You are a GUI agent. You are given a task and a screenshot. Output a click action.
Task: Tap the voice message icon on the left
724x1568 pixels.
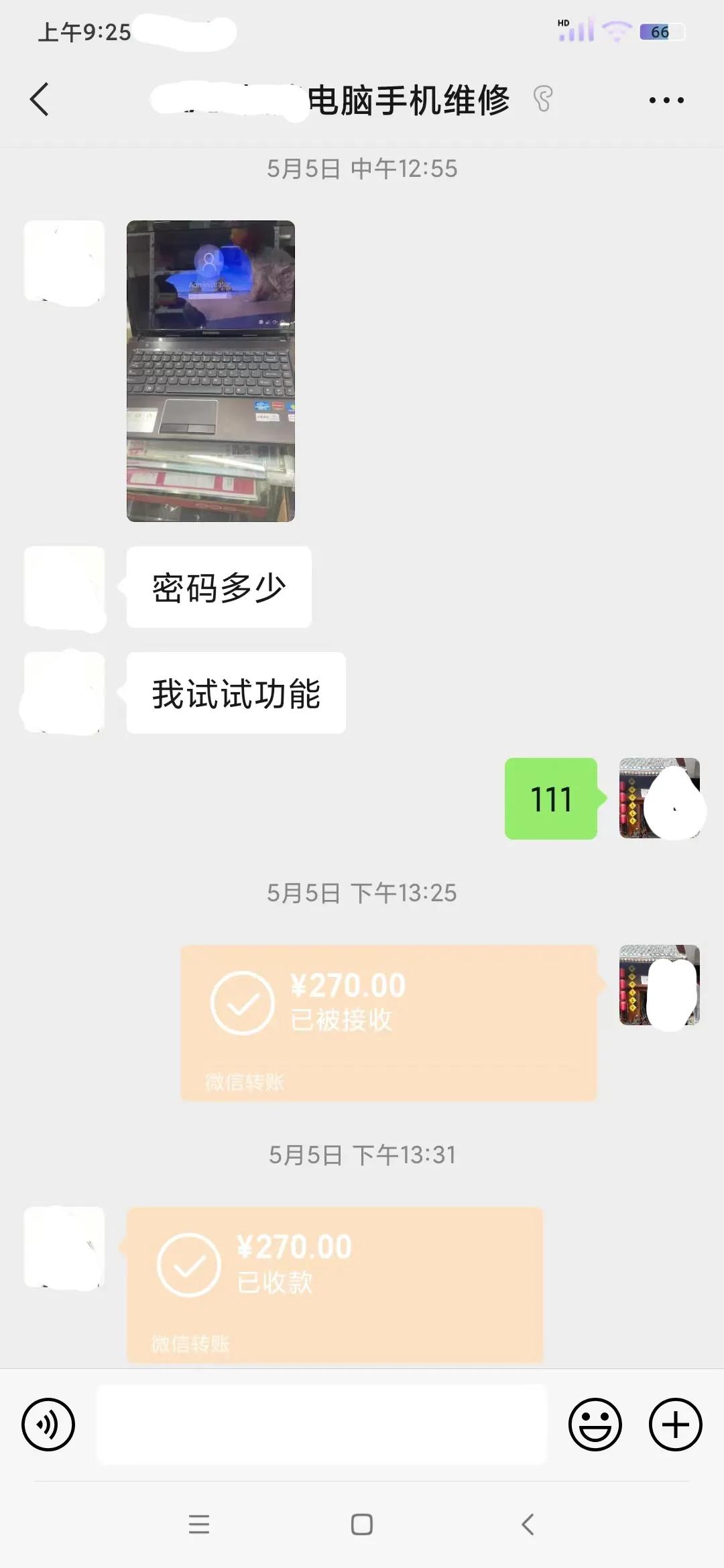click(x=48, y=1424)
